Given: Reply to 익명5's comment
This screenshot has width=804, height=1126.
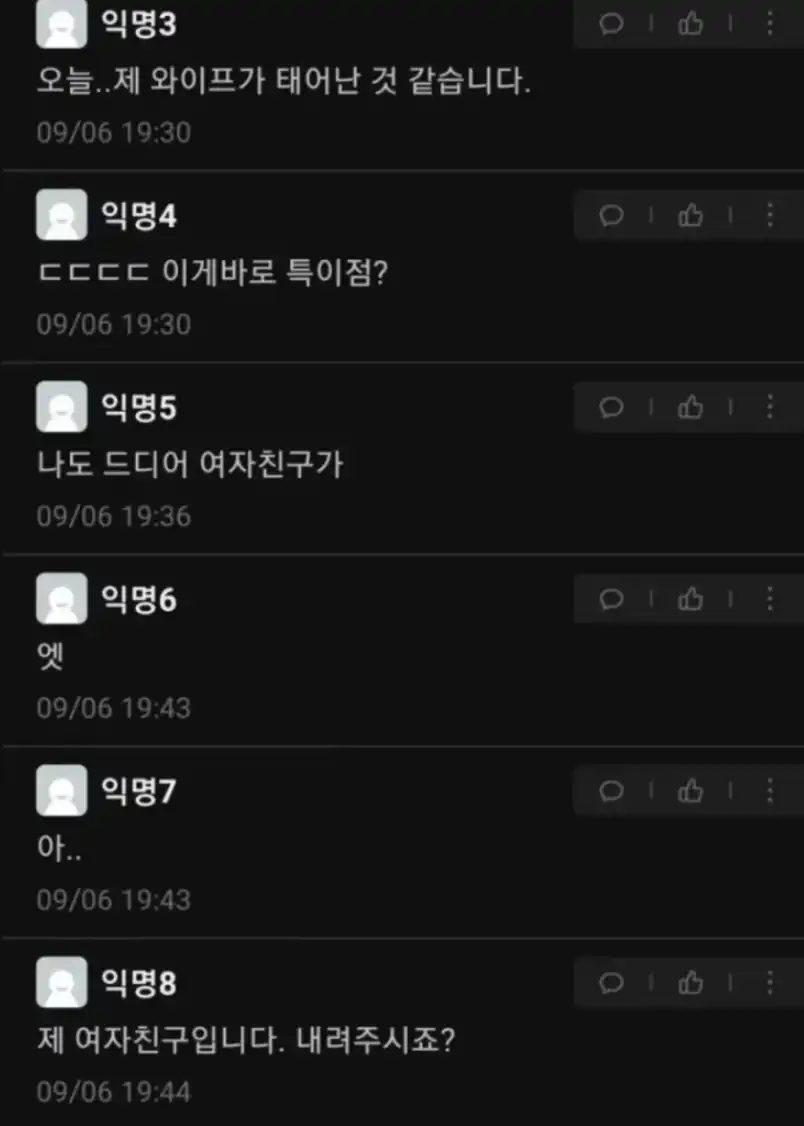Looking at the screenshot, I should pos(611,407).
